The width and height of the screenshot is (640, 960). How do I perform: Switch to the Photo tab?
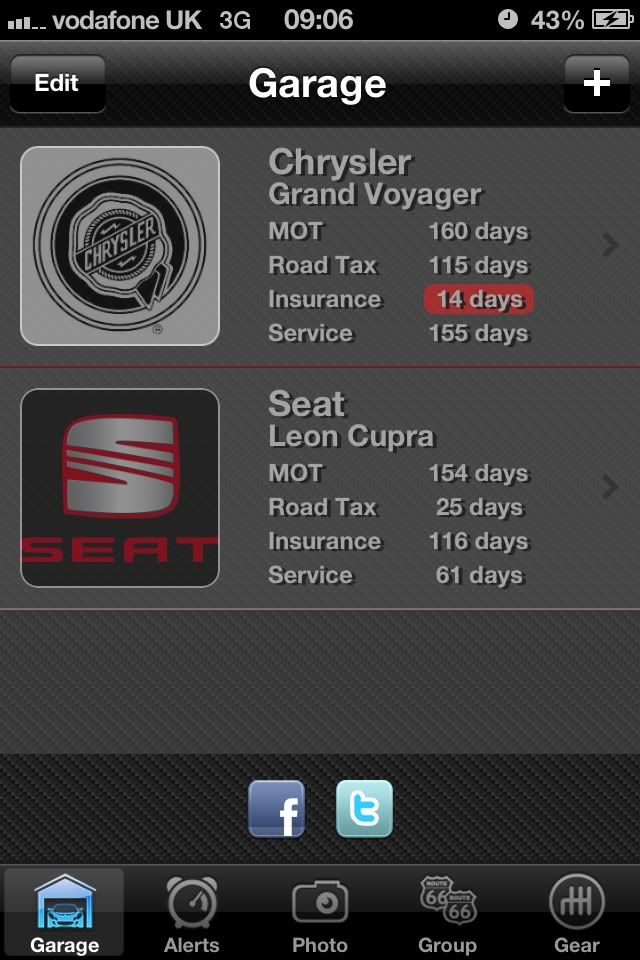pos(320,913)
